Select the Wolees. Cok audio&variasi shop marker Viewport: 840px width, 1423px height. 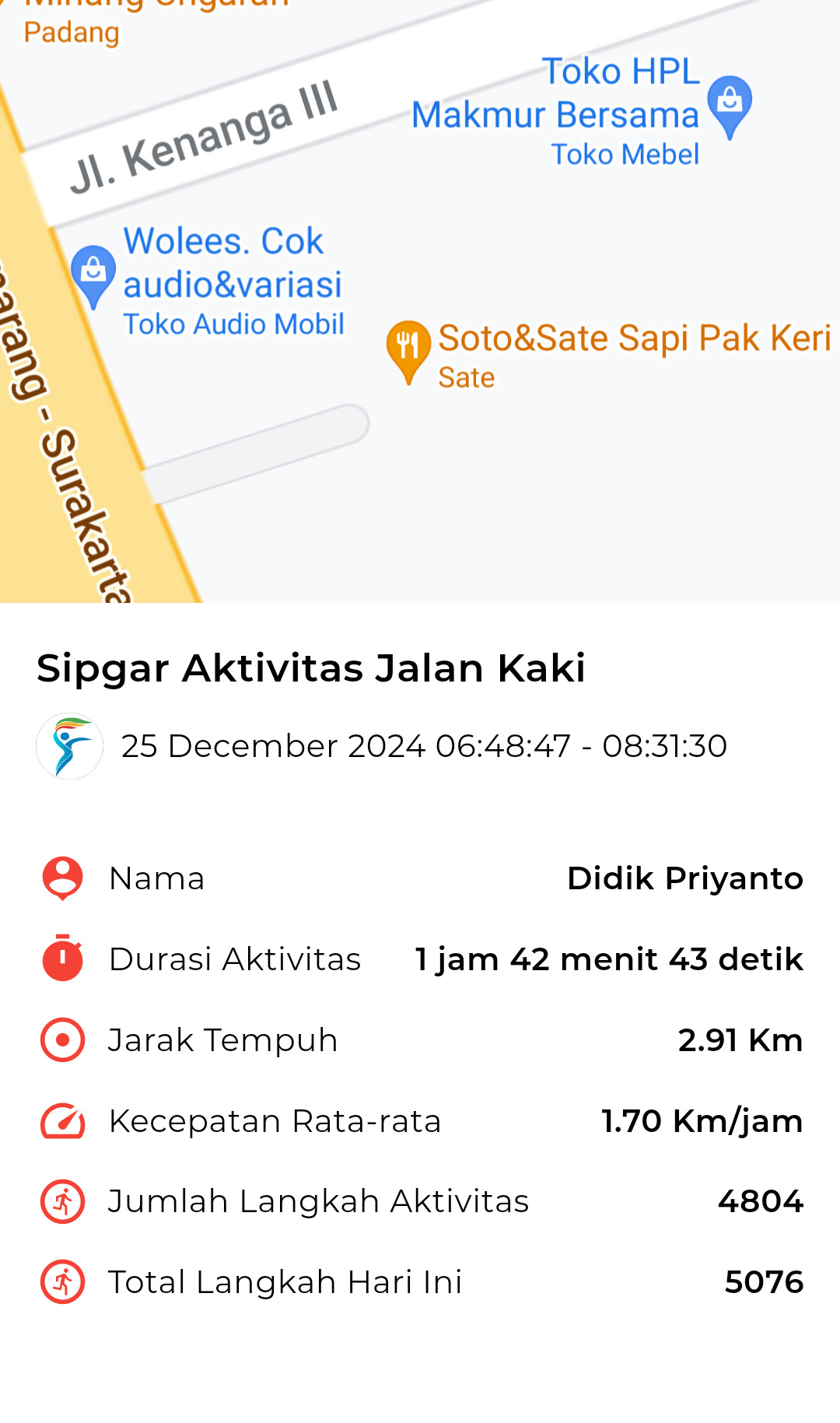tap(93, 276)
